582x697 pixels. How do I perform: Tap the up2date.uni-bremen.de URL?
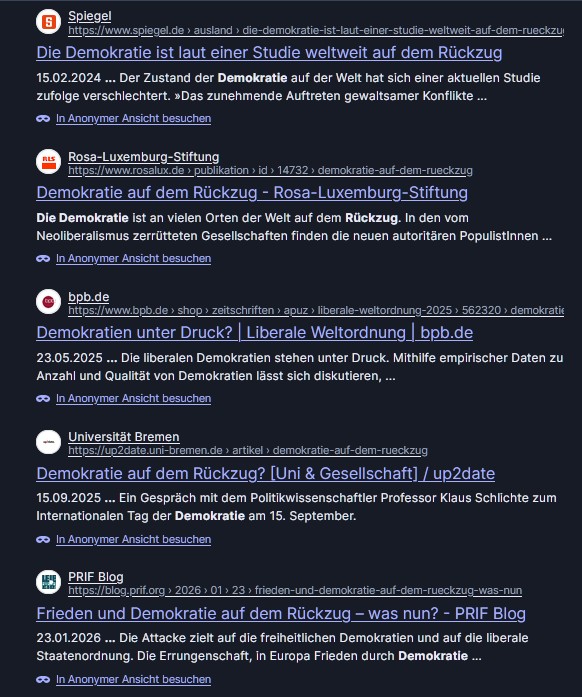click(248, 450)
